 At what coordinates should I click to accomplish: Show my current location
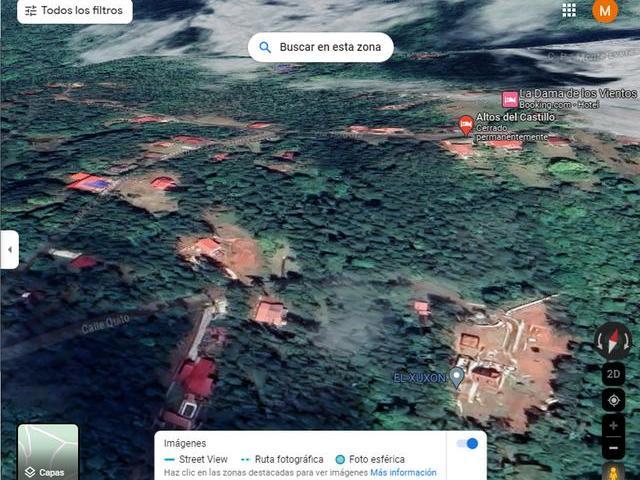(x=614, y=400)
